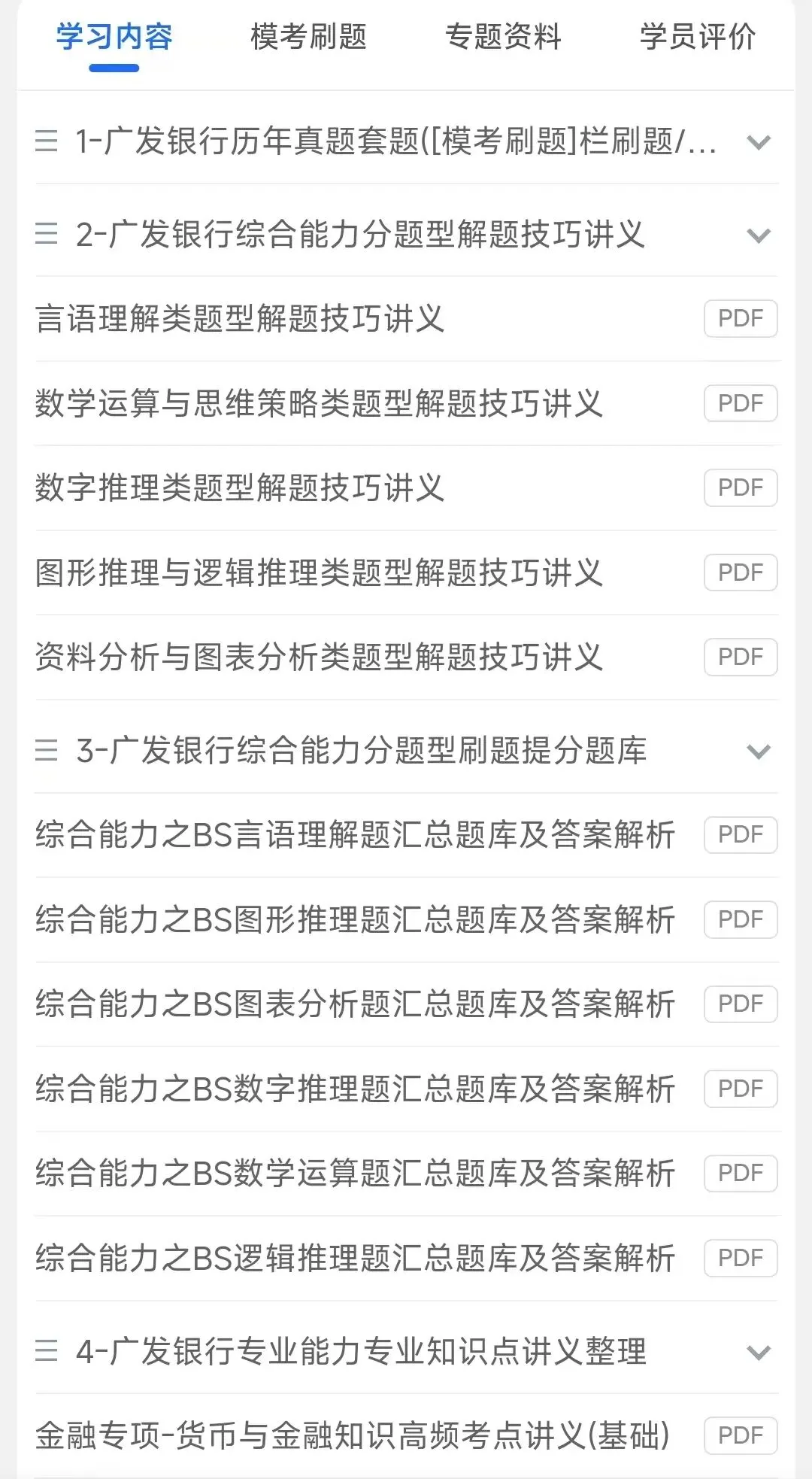Open 言语理解类题型解题技巧讲义 PDF
Viewport: 812px width, 1479px height.
pos(406,319)
